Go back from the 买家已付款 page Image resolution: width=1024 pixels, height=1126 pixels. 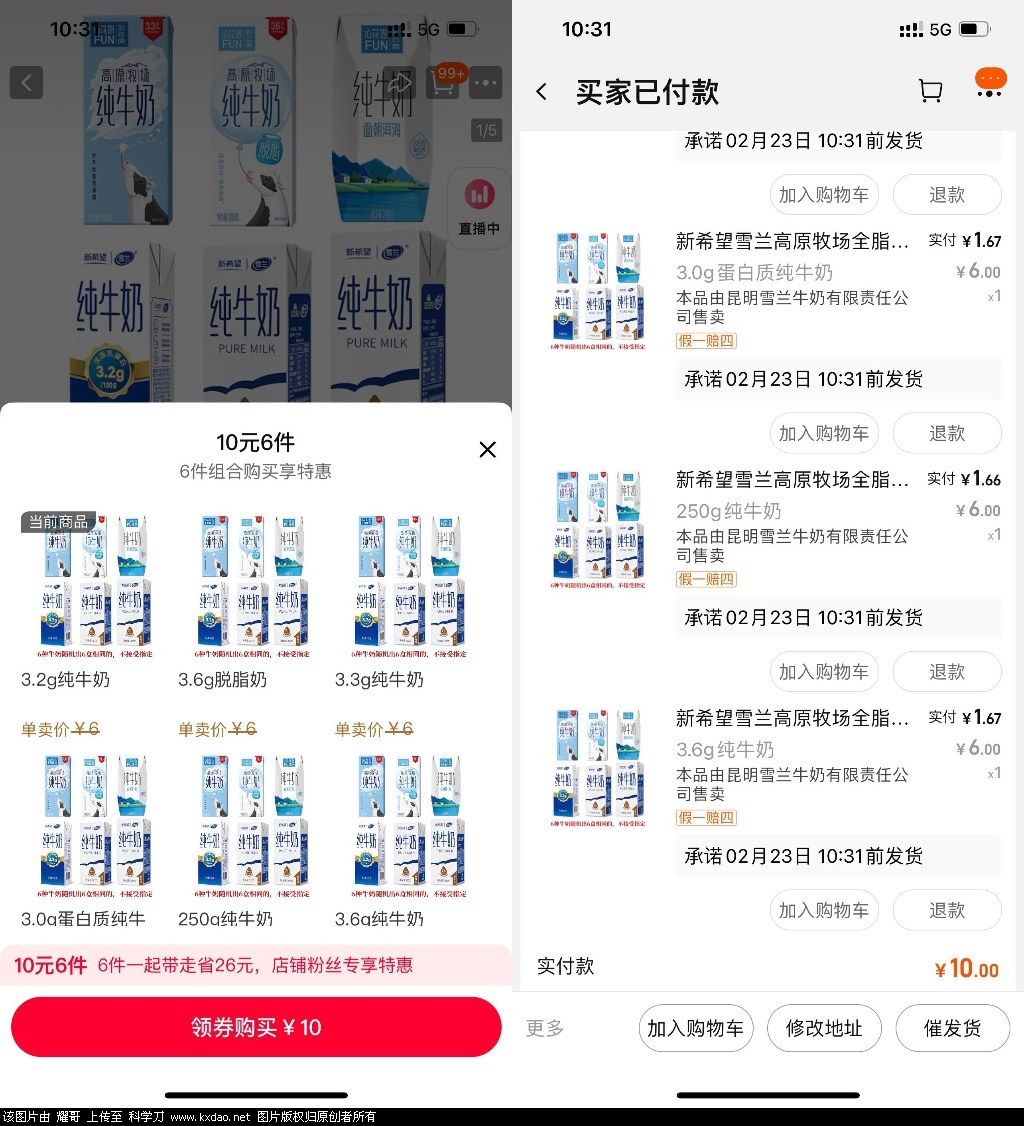pos(541,92)
